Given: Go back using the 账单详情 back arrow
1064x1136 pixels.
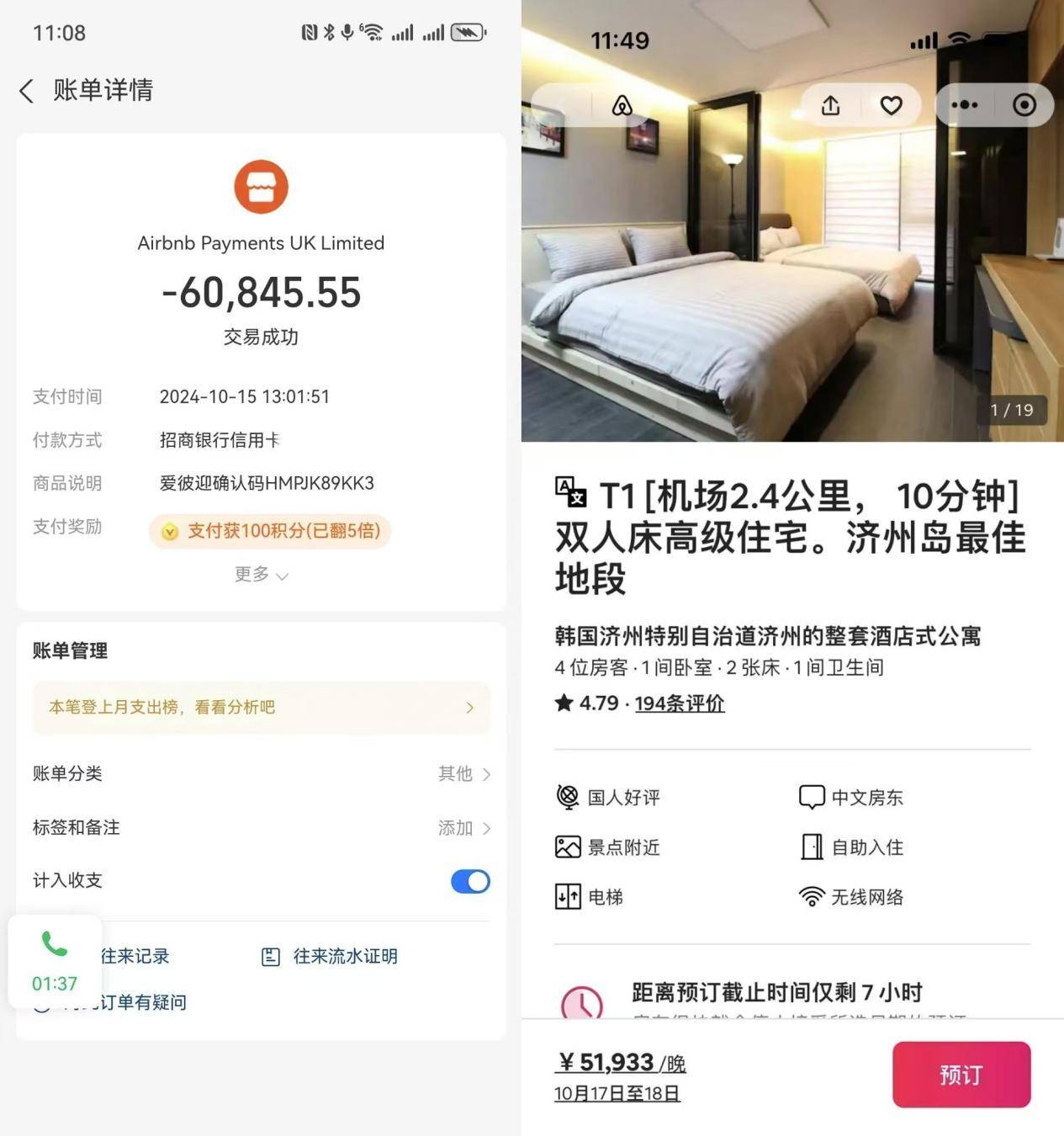Looking at the screenshot, I should (24, 90).
